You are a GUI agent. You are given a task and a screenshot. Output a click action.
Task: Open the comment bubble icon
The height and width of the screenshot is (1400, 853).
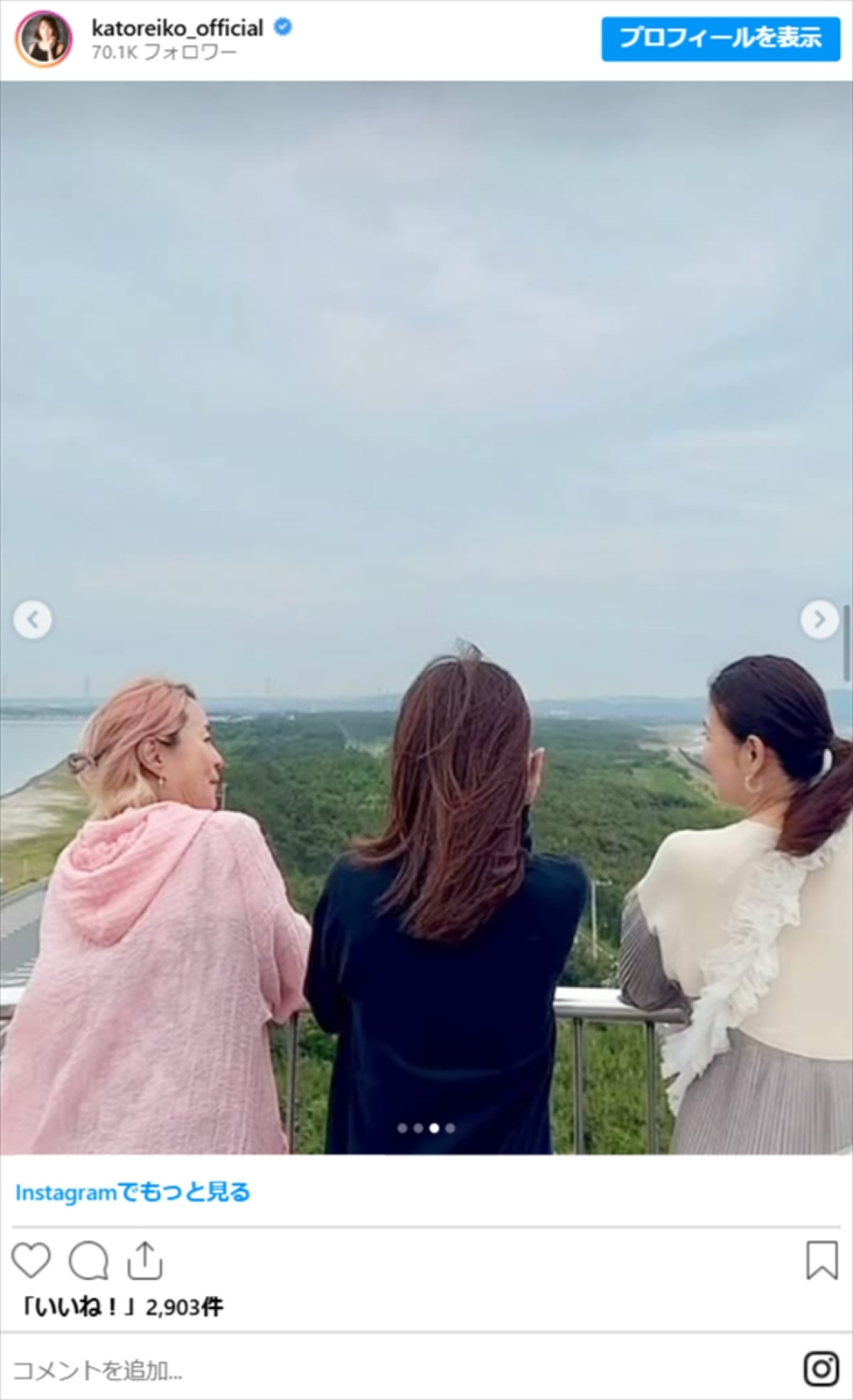tap(88, 1260)
